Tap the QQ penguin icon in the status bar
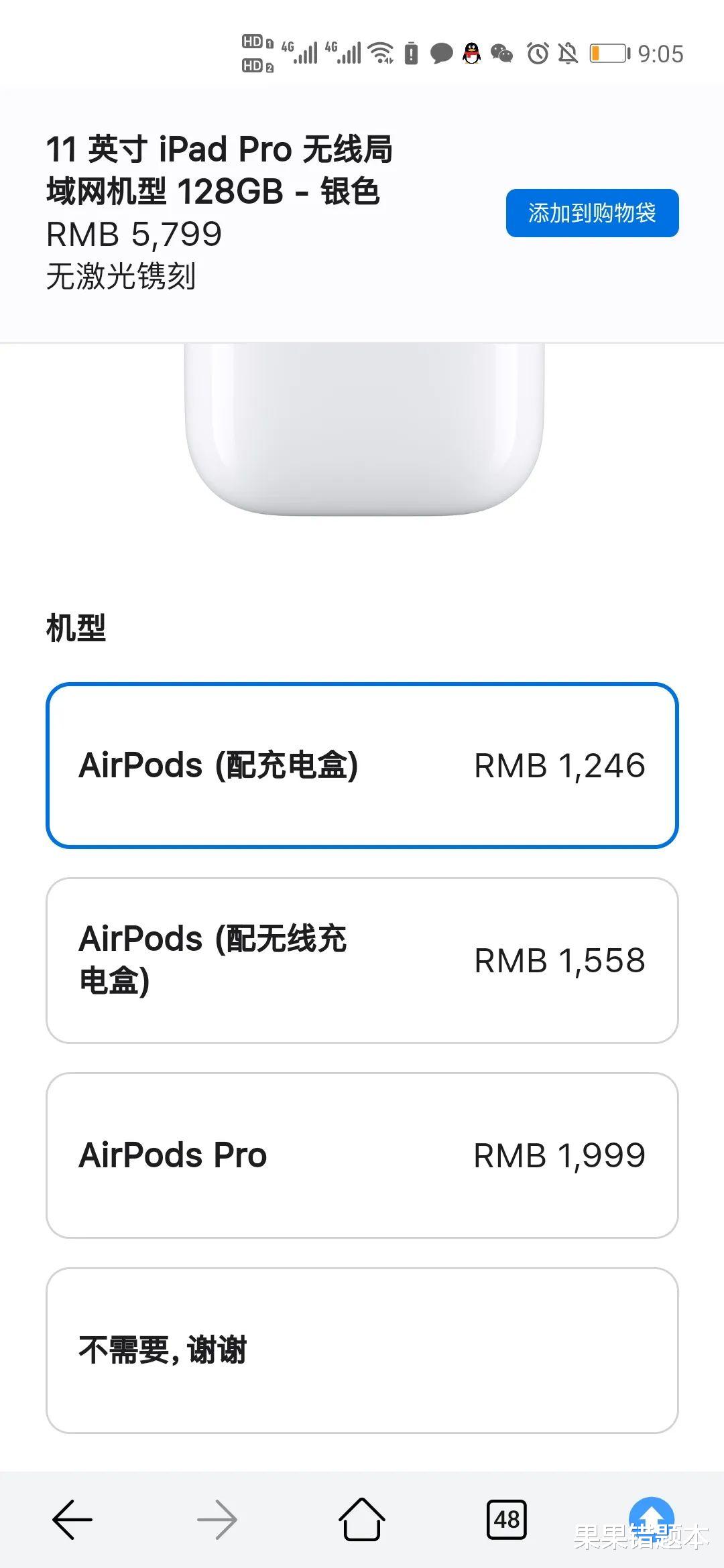Viewport: 724px width, 1568px height. (471, 52)
